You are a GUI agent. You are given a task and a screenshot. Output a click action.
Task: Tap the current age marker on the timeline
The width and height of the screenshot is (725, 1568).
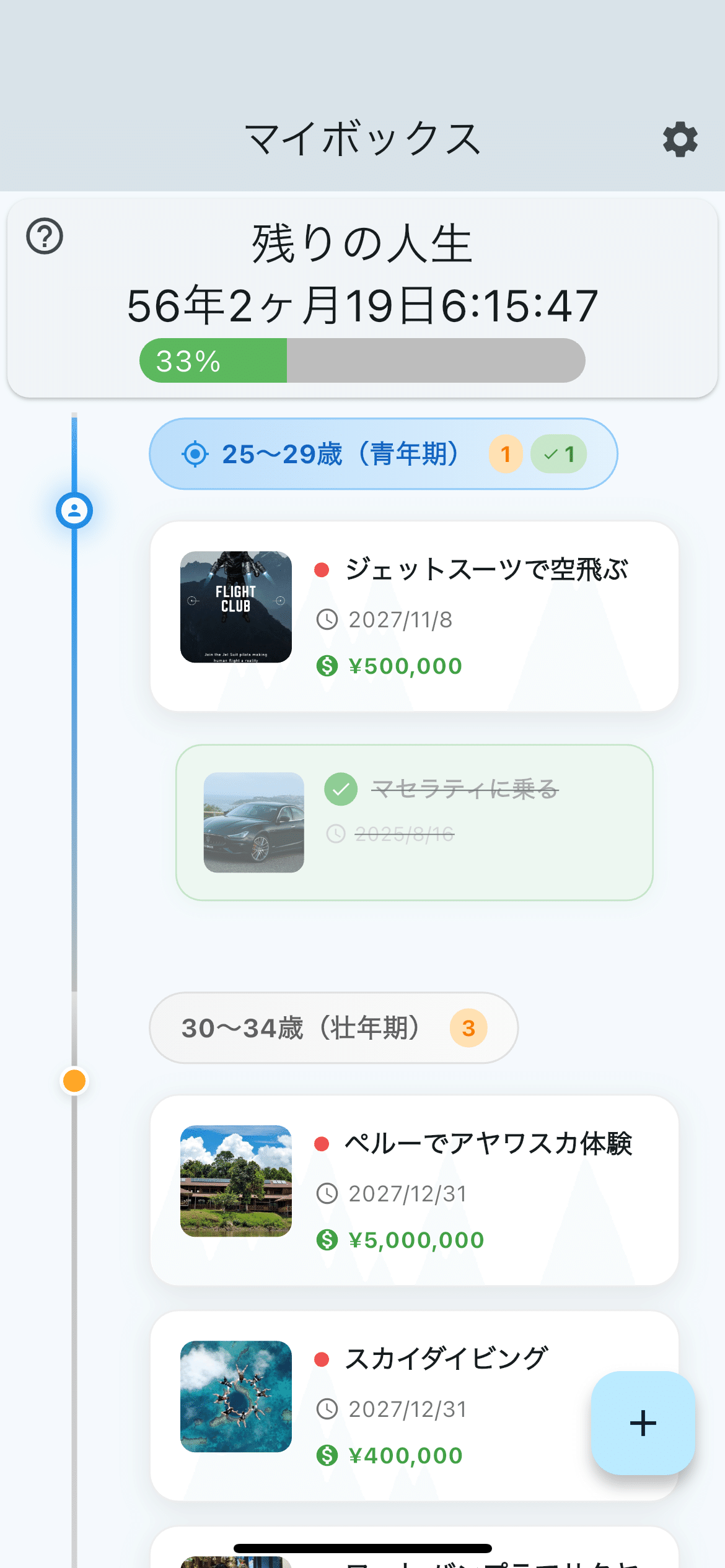click(x=74, y=511)
